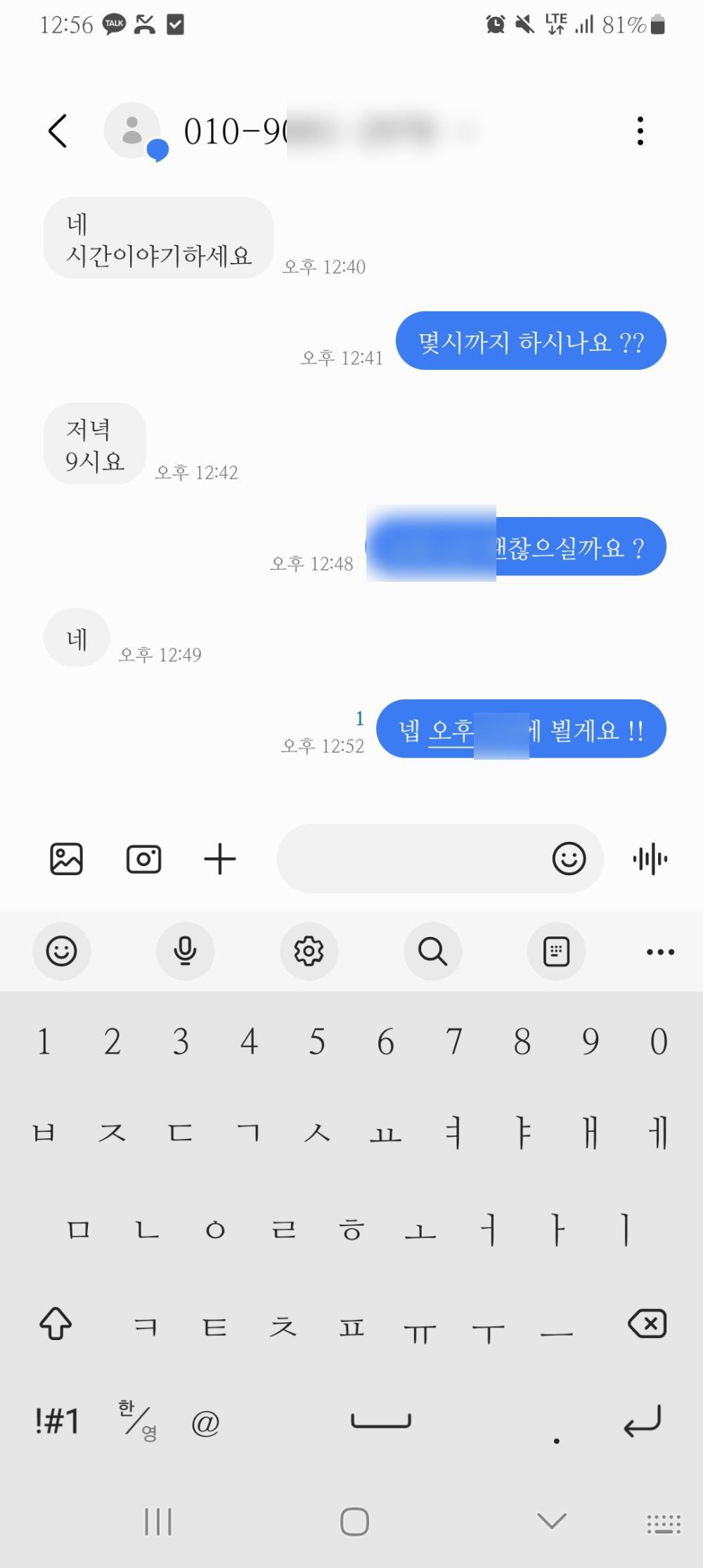The height and width of the screenshot is (1568, 703).
Task: Open the keyboard search tool
Action: (432, 952)
